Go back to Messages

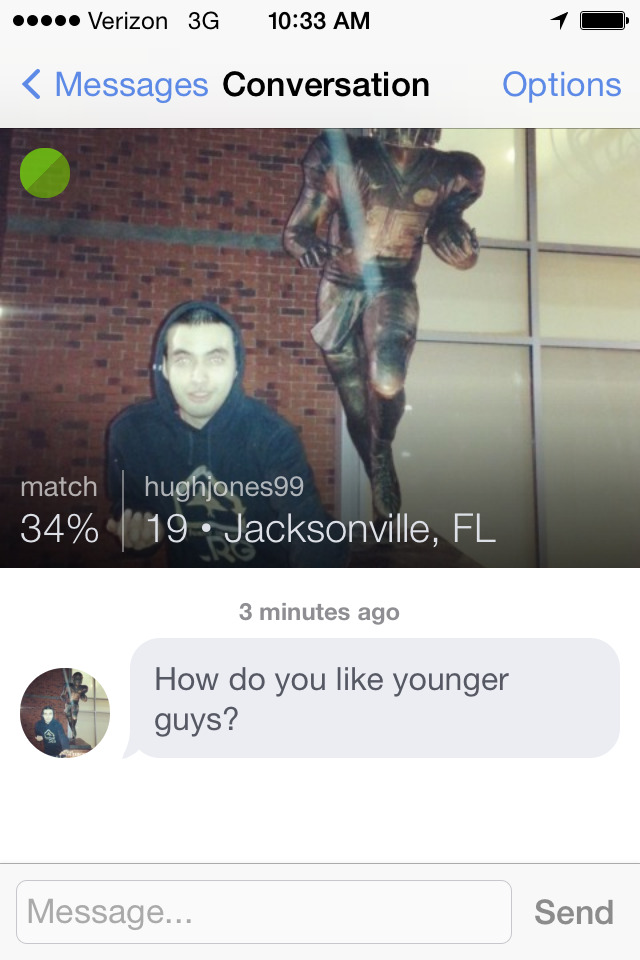click(114, 86)
